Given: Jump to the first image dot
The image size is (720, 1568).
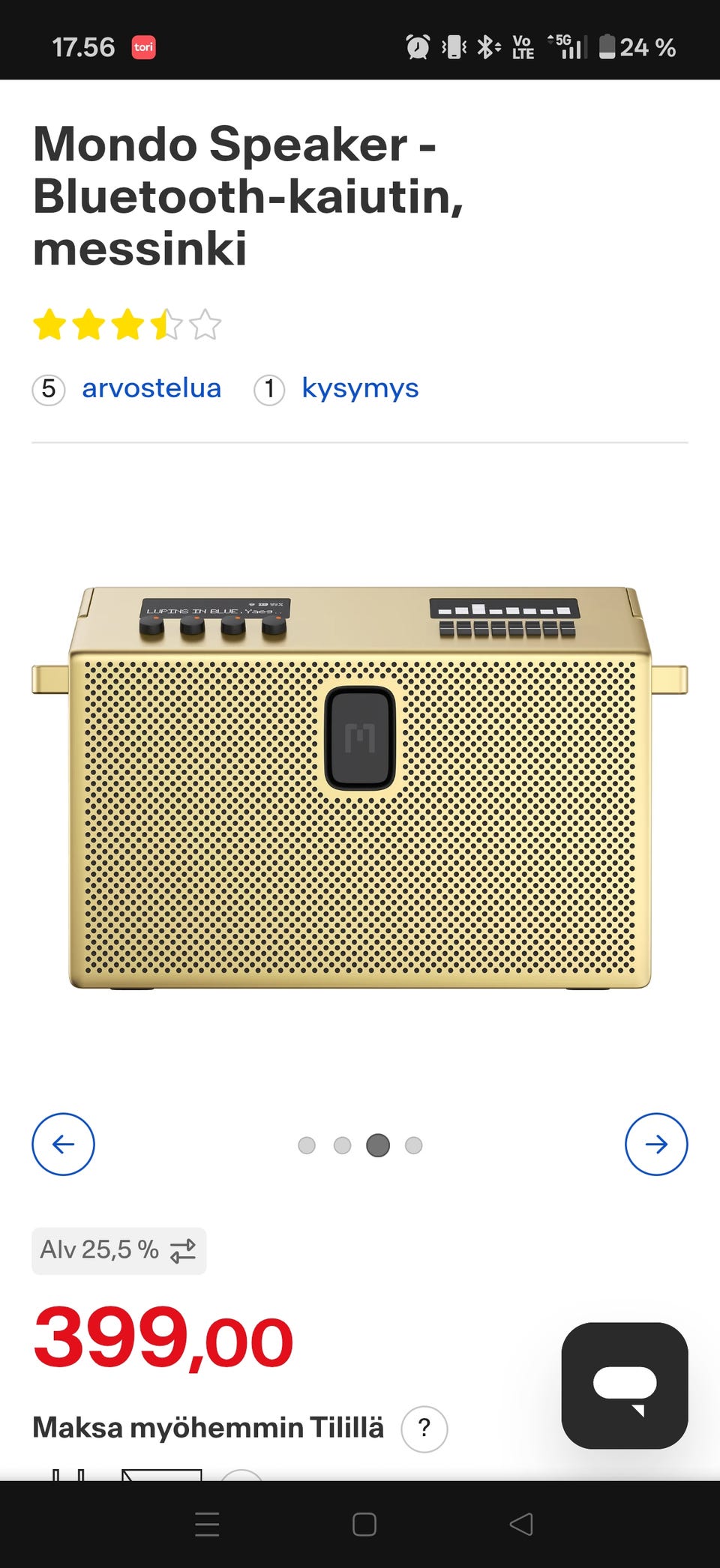Looking at the screenshot, I should [307, 1145].
